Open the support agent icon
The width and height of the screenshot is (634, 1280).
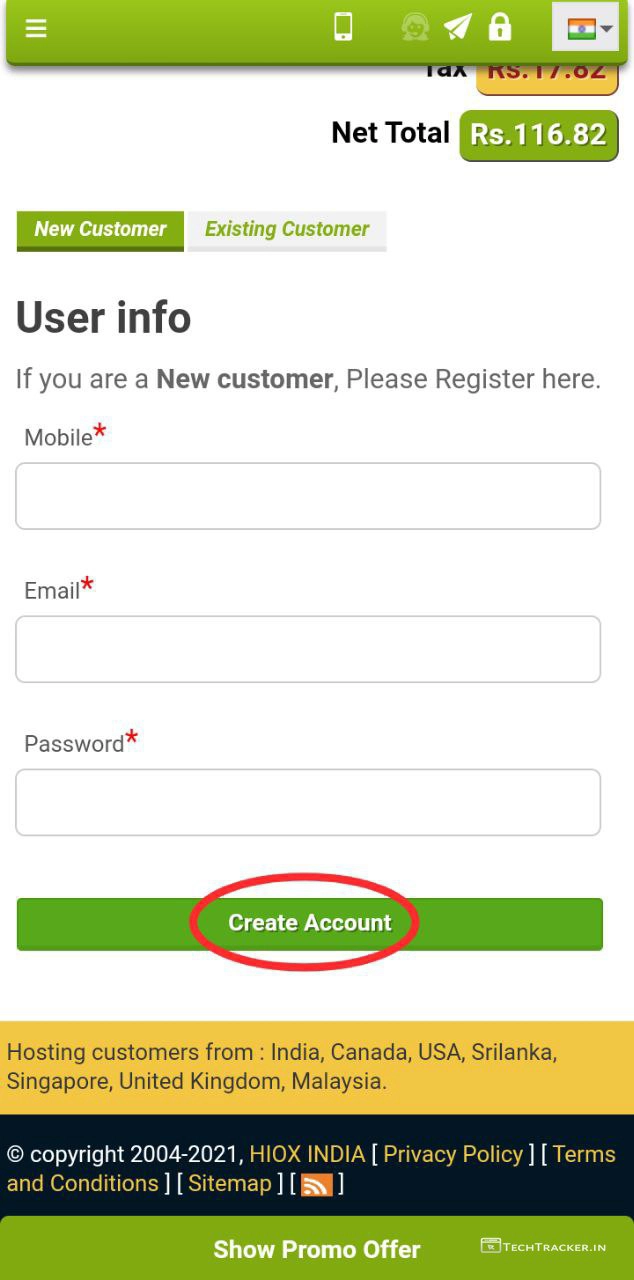[x=414, y=27]
